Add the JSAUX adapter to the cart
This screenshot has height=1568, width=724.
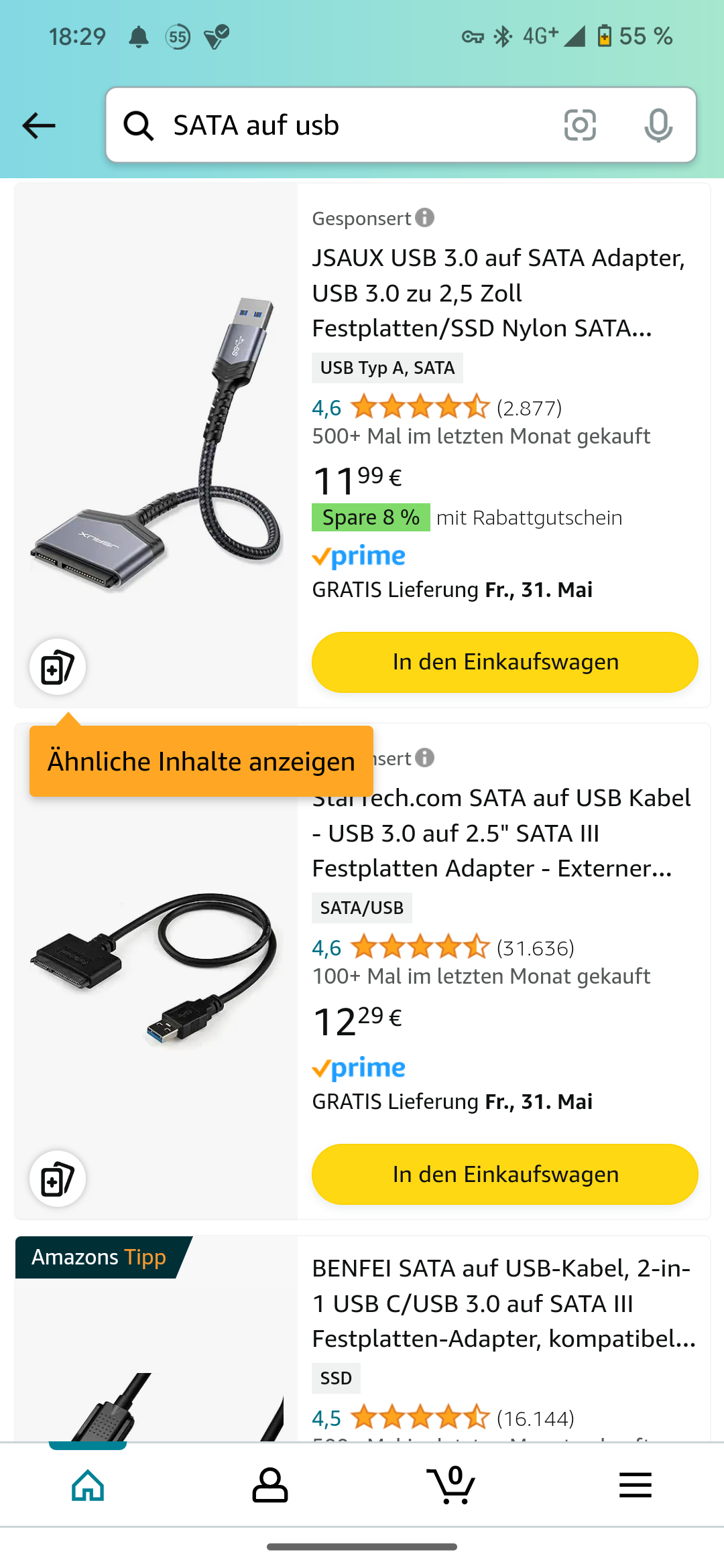505,661
